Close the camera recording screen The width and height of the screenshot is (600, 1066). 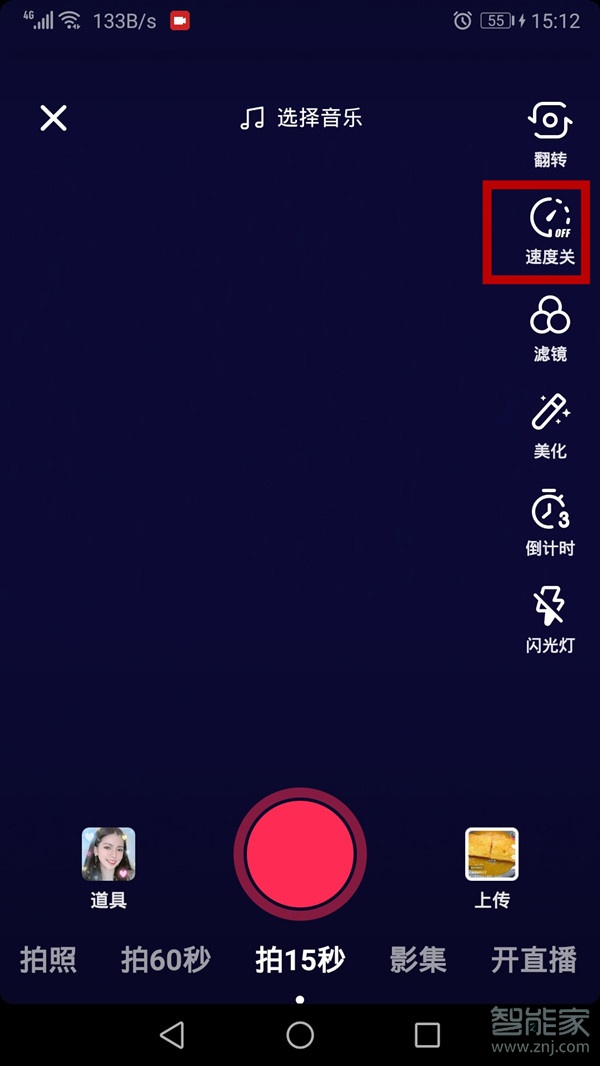[x=53, y=118]
